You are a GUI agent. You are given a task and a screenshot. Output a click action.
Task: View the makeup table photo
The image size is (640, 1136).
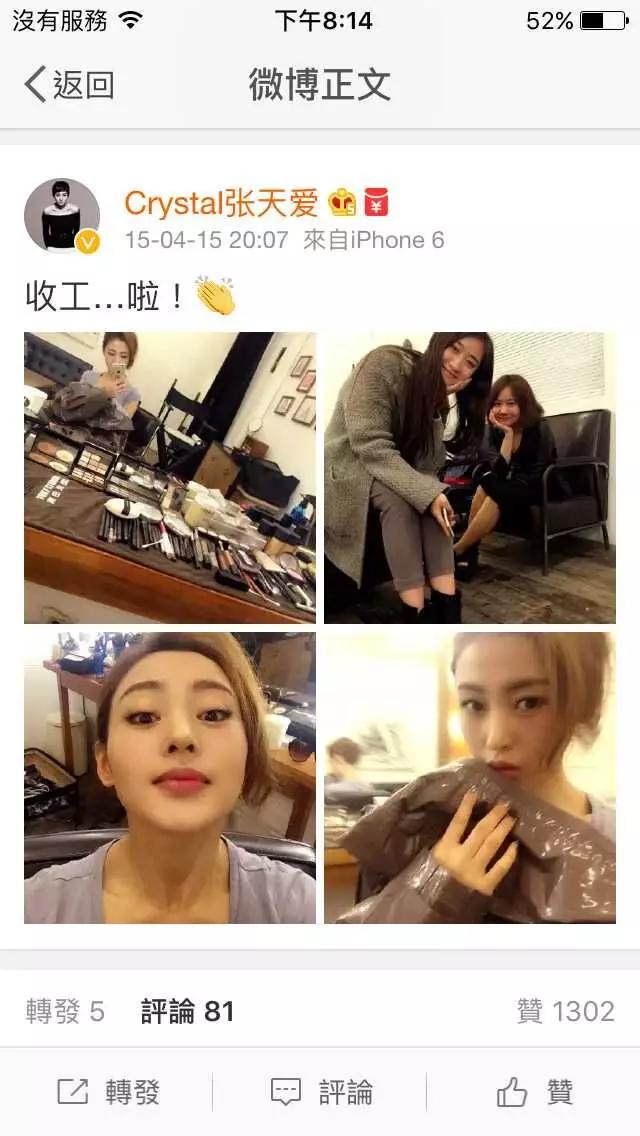170,478
